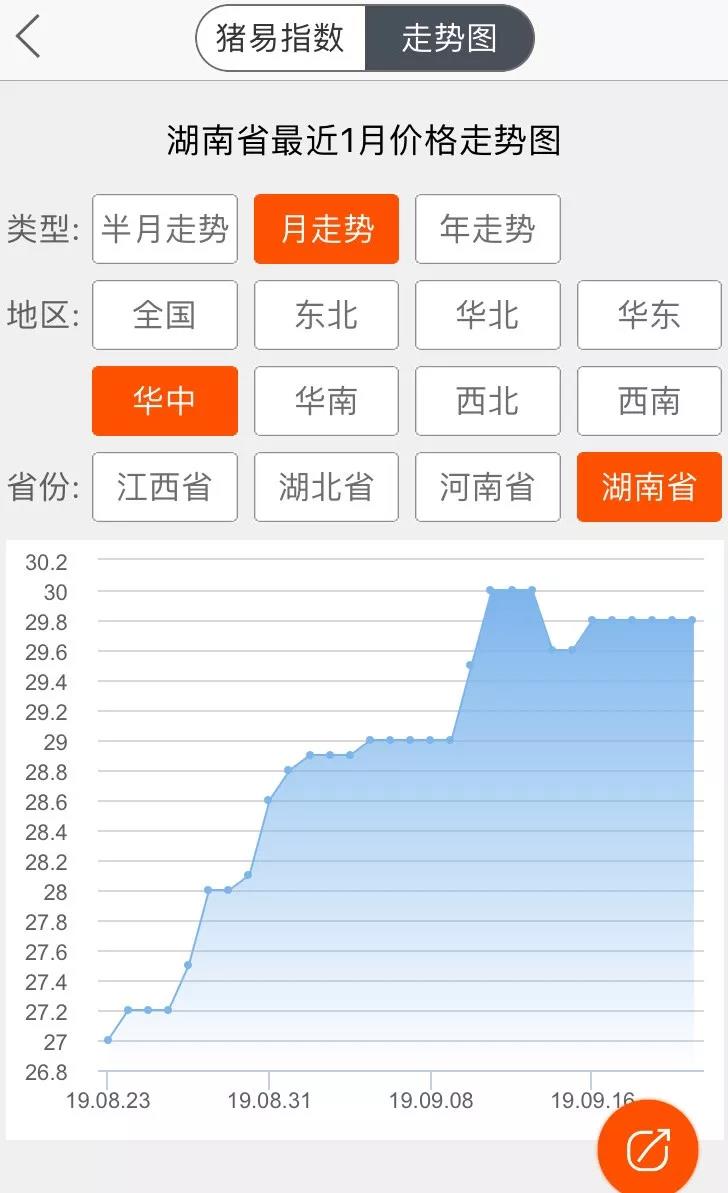Select the 走势图 tab
The height and width of the screenshot is (1193, 728).
click(x=450, y=38)
